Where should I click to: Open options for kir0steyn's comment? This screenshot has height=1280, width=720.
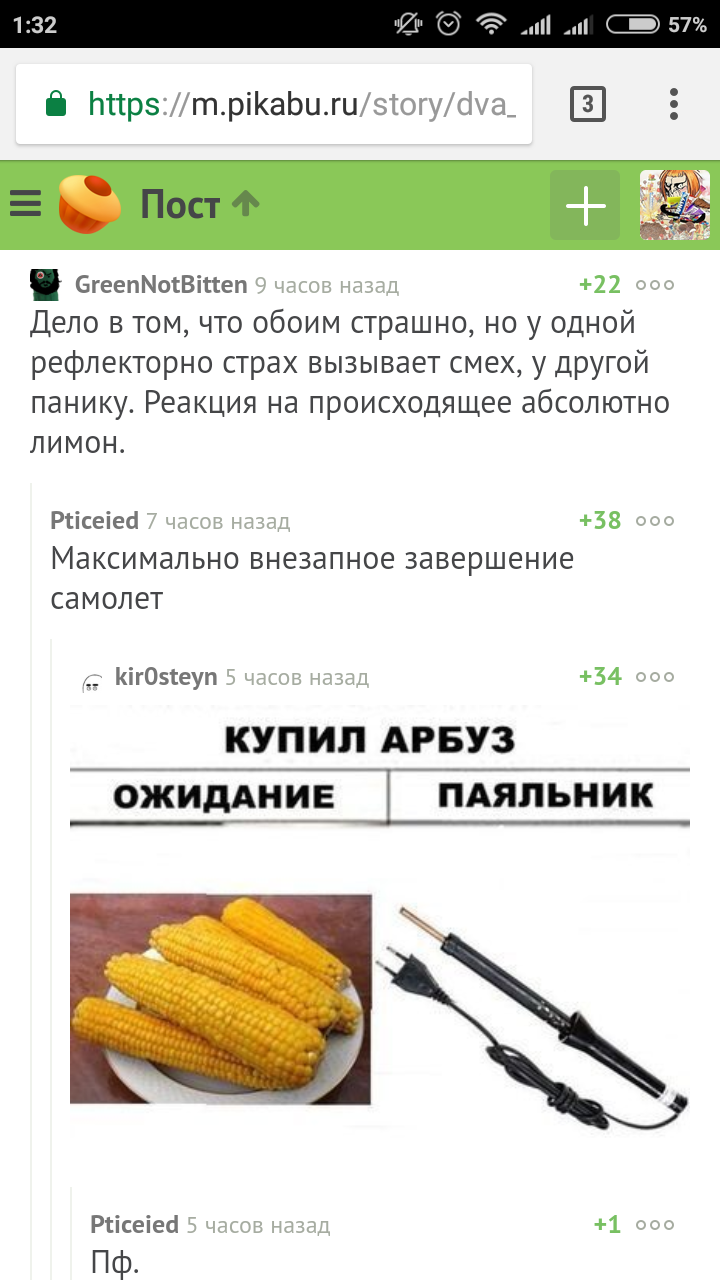point(655,677)
